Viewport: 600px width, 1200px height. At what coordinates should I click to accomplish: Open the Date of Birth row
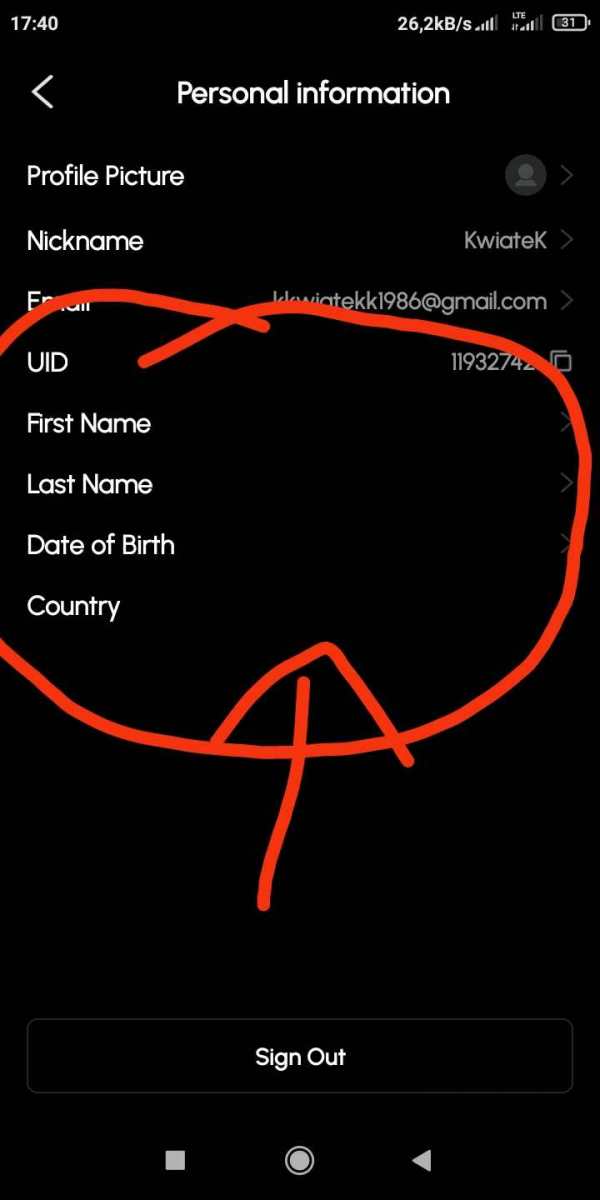[x=300, y=545]
